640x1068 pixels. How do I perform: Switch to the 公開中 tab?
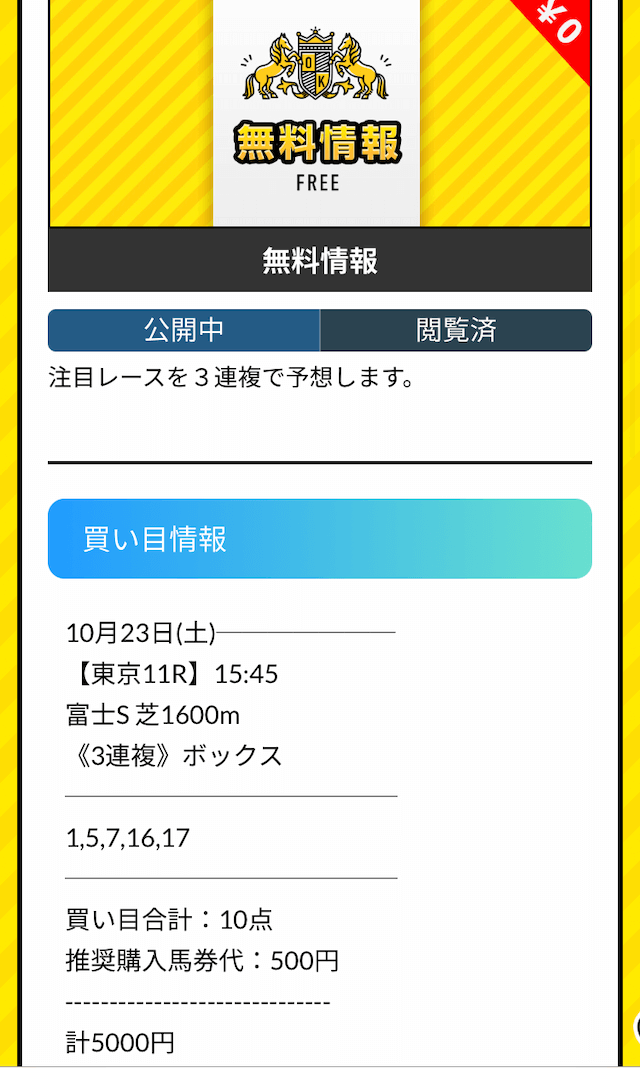[184, 330]
